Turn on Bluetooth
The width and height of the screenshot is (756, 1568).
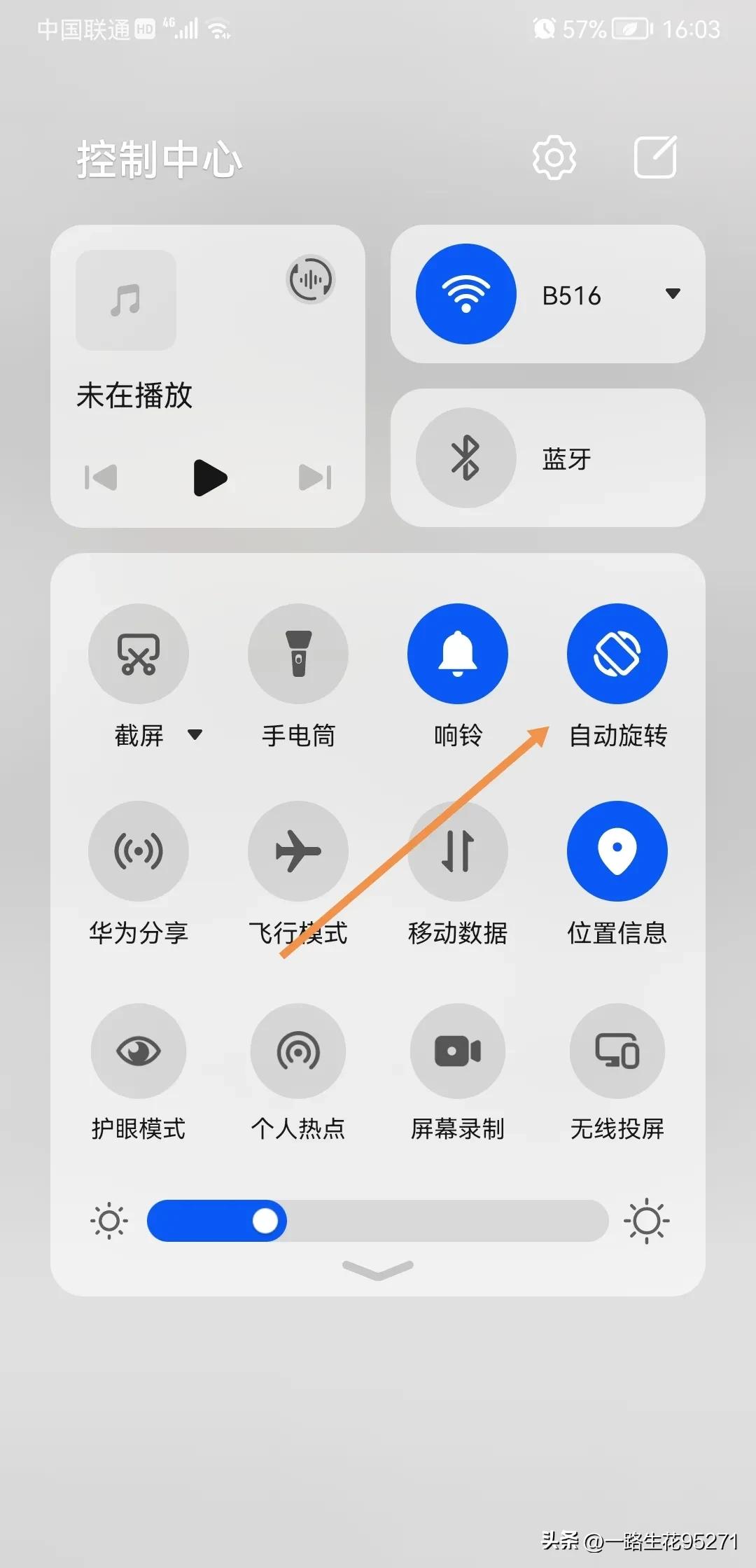point(465,457)
